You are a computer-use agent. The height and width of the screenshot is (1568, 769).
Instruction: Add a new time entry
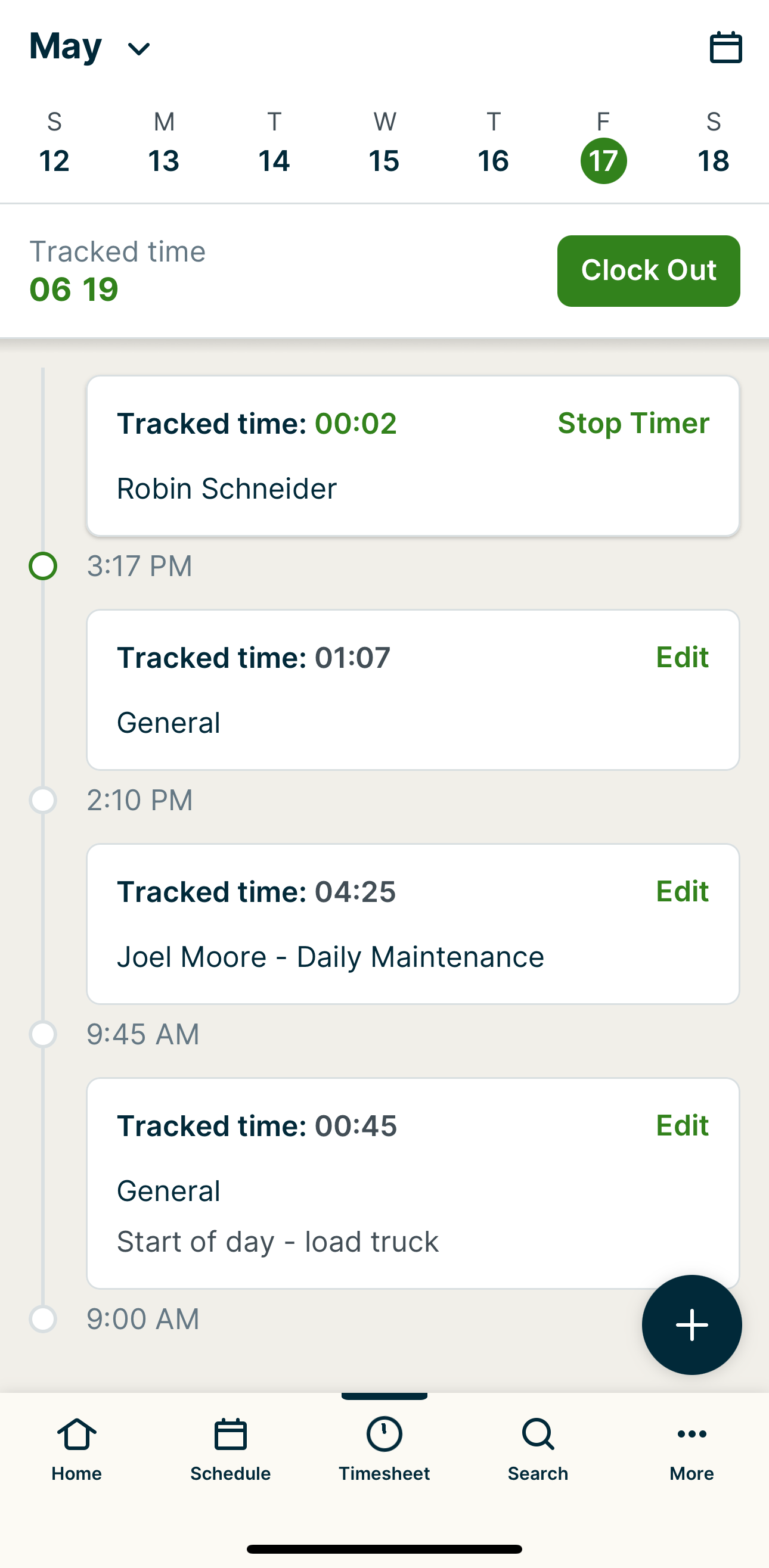pyautogui.click(x=691, y=1325)
